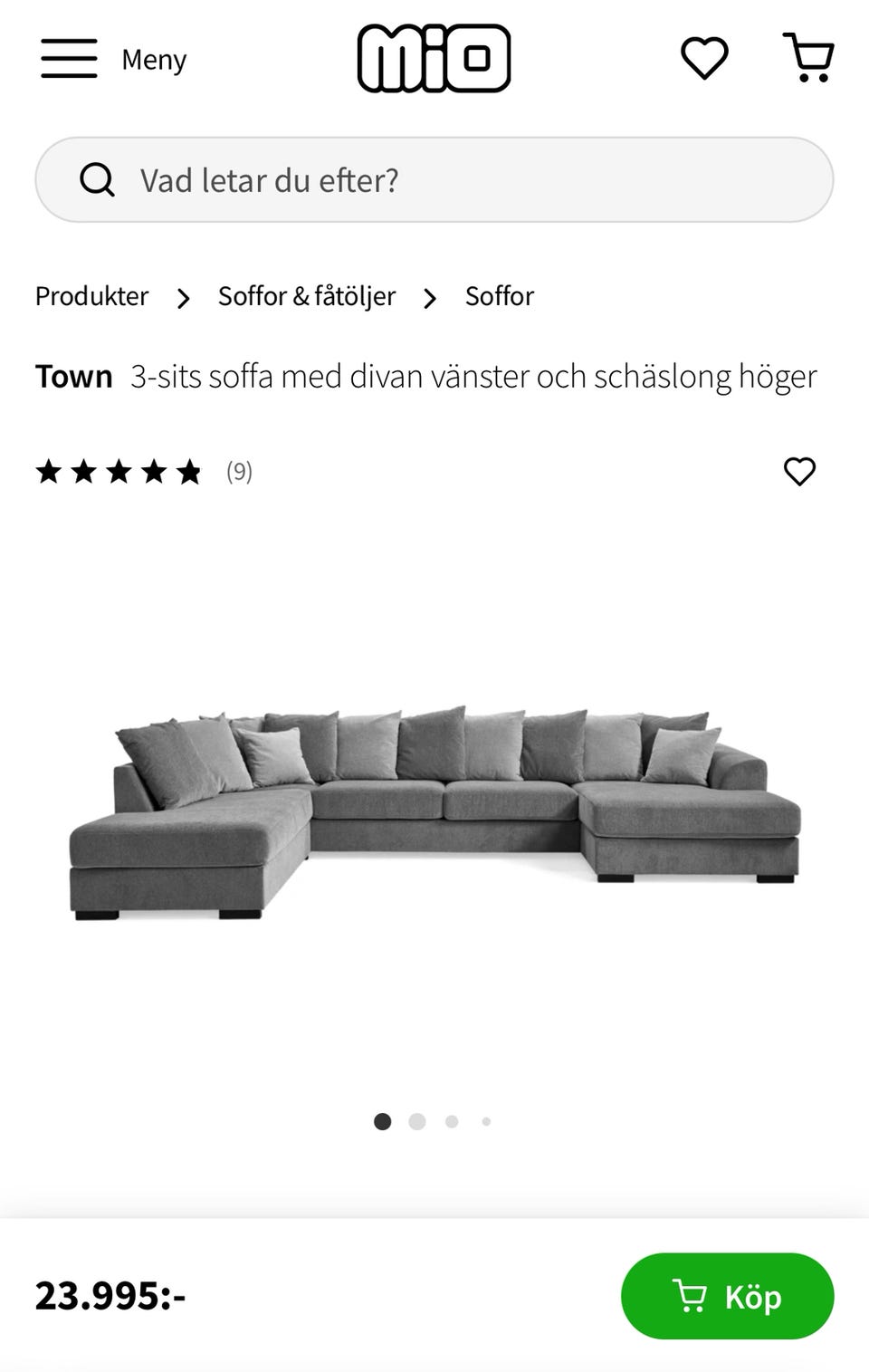This screenshot has width=869, height=1372.
Task: Open the (9) reviews link
Action: click(x=239, y=472)
